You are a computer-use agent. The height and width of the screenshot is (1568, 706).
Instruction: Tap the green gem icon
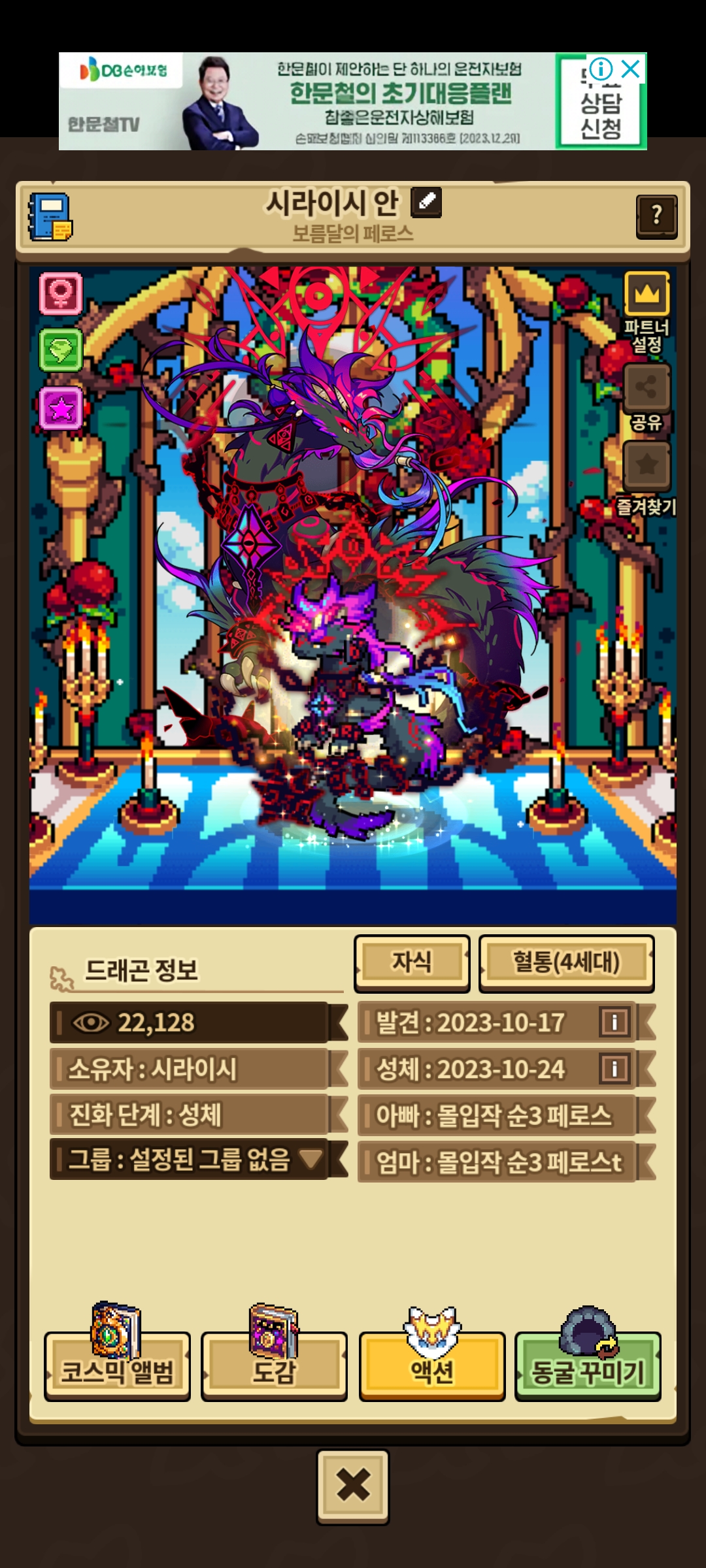point(61,351)
